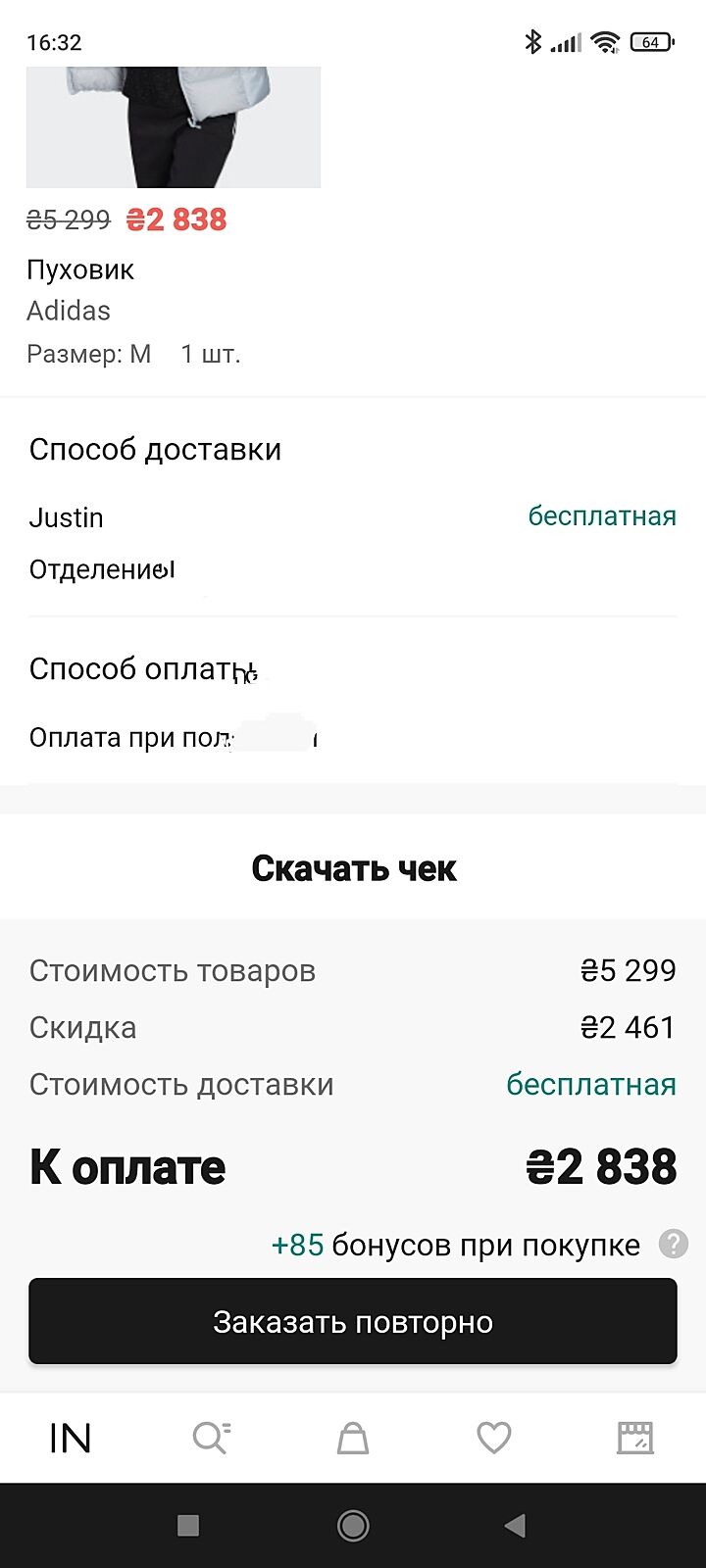Switch to the favorites heart tab
This screenshot has width=706, height=1568.
[494, 1438]
